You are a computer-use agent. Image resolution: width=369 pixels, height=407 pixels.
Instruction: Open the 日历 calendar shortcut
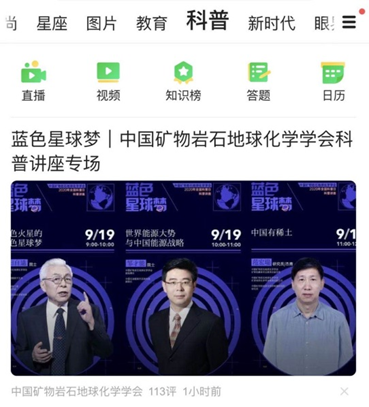pos(333,81)
